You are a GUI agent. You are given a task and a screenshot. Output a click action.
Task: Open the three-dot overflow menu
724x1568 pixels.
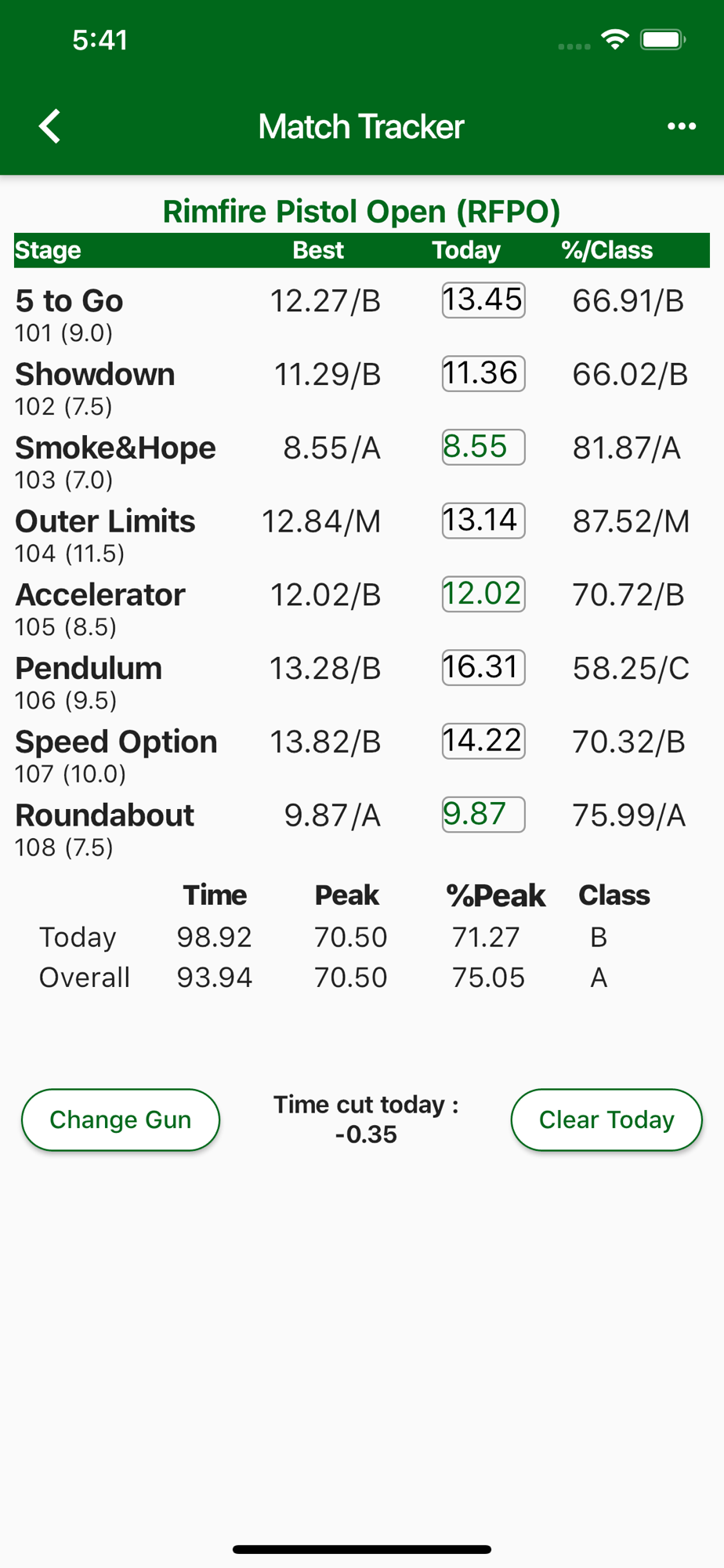coord(681,126)
